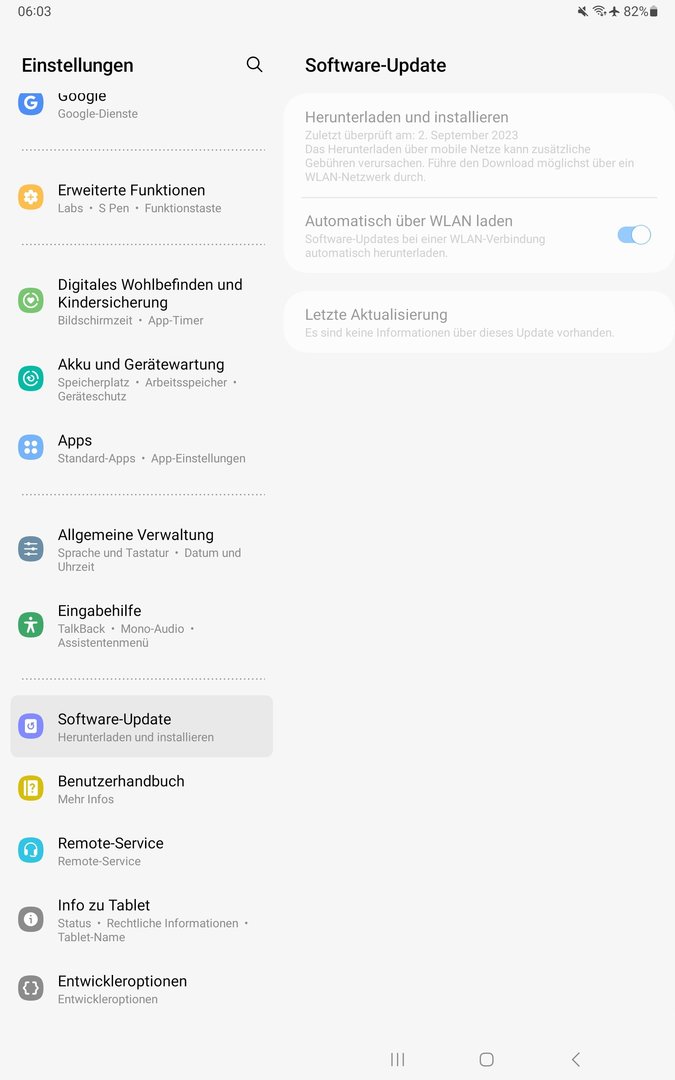
Task: Open Eingabehilfe accessibility settings
Action: [x=141, y=625]
